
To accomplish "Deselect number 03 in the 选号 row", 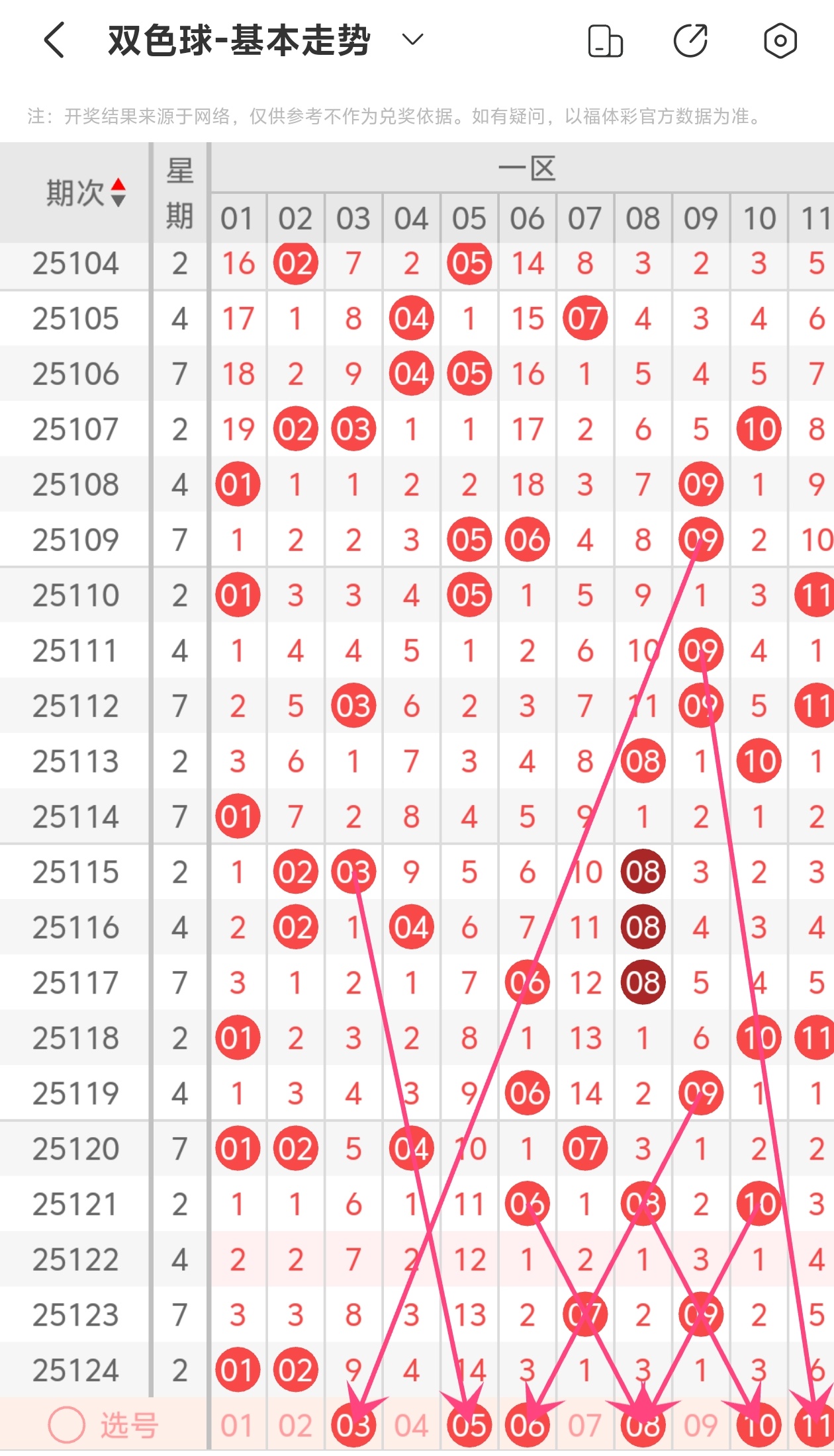I will [353, 1426].
